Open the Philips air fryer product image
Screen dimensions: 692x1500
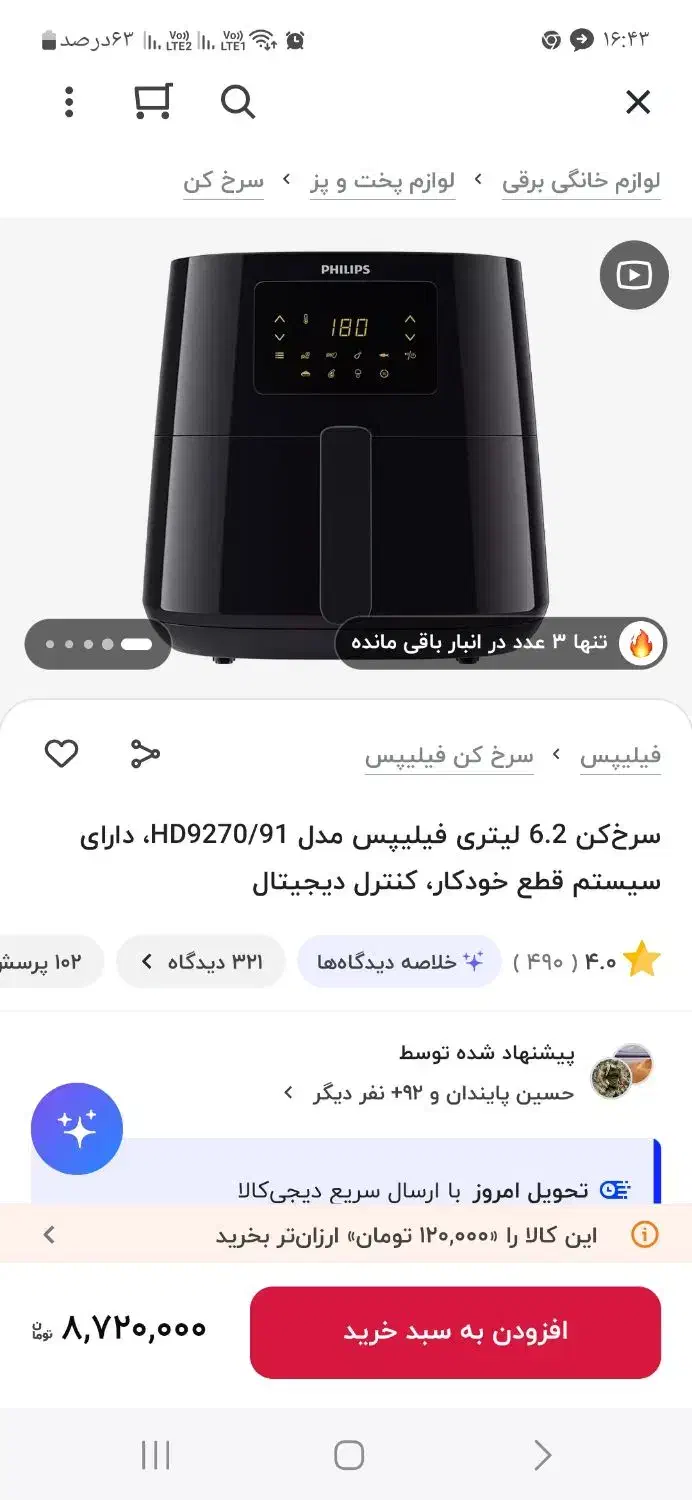coord(345,440)
